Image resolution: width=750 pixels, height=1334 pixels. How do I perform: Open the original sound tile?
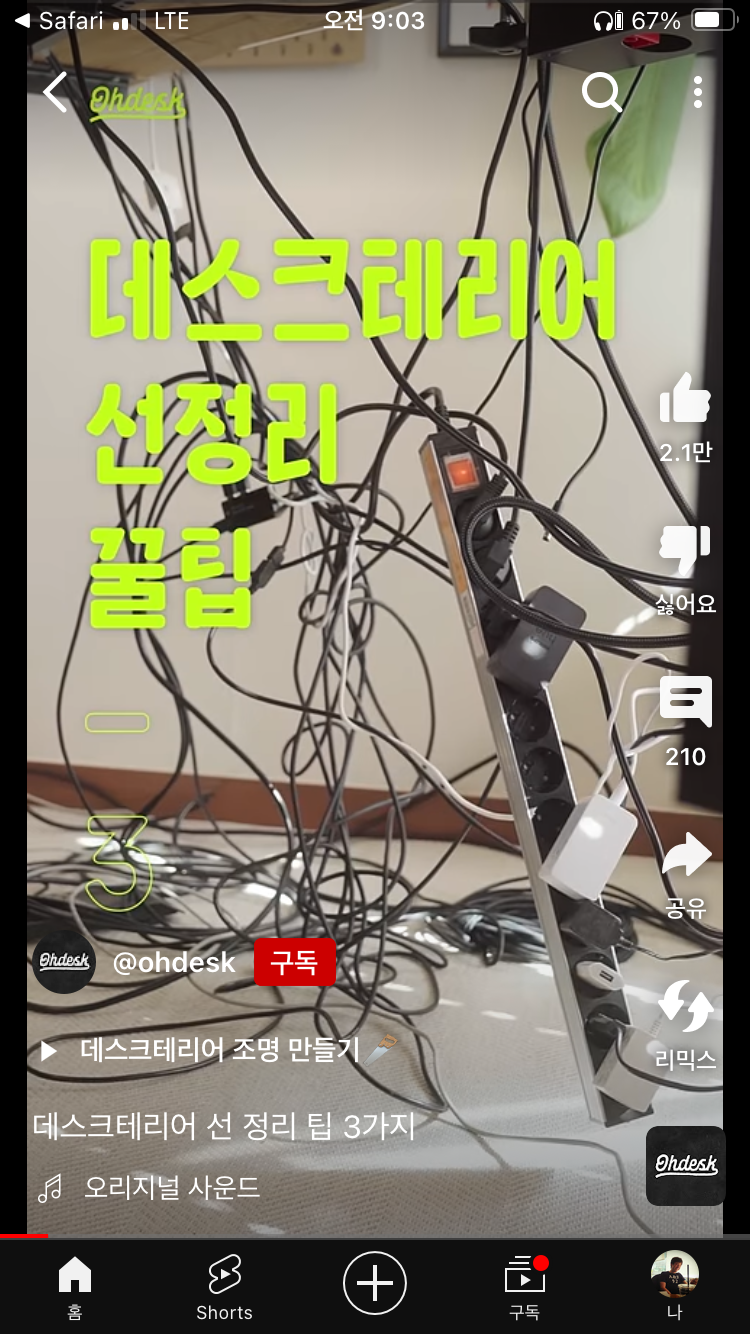click(685, 1165)
